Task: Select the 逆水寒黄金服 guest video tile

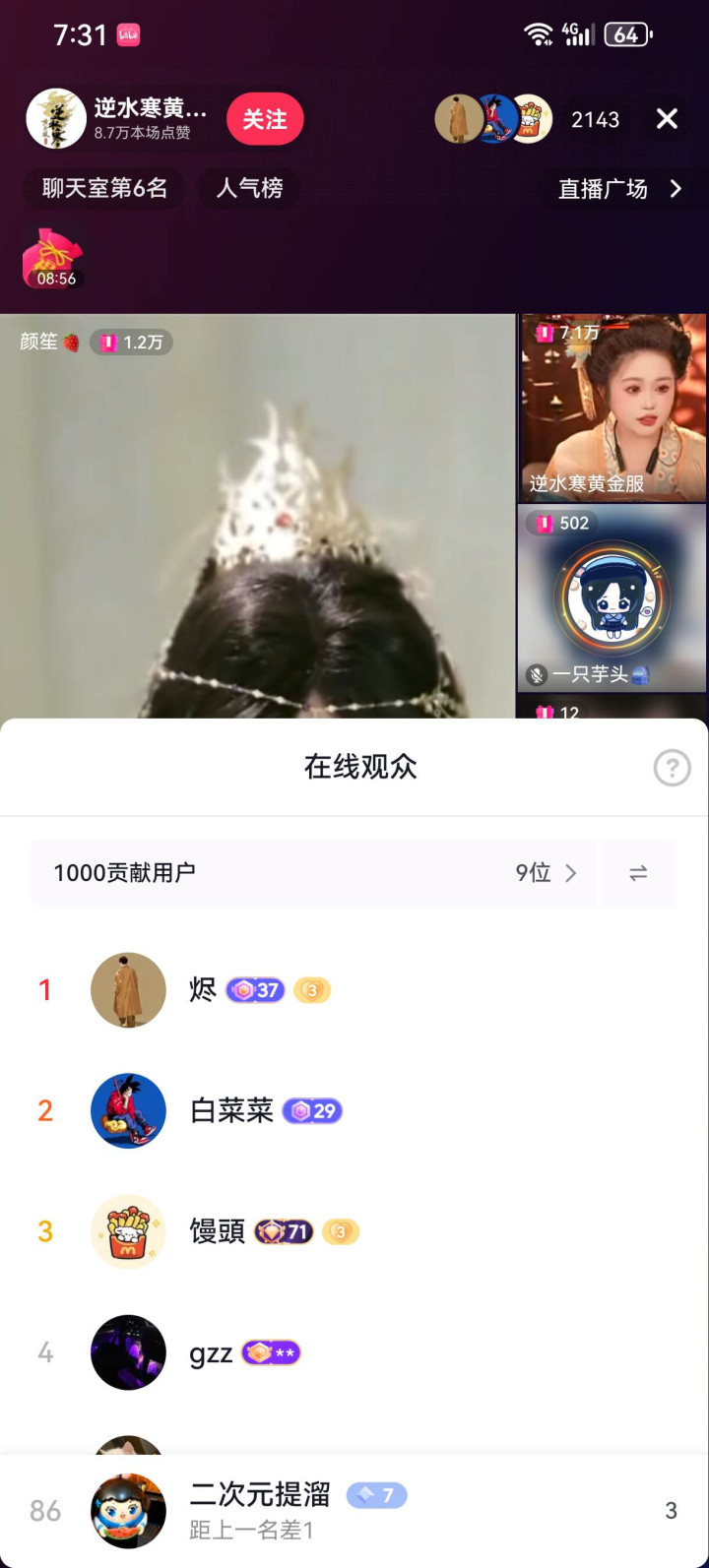Action: (612, 408)
